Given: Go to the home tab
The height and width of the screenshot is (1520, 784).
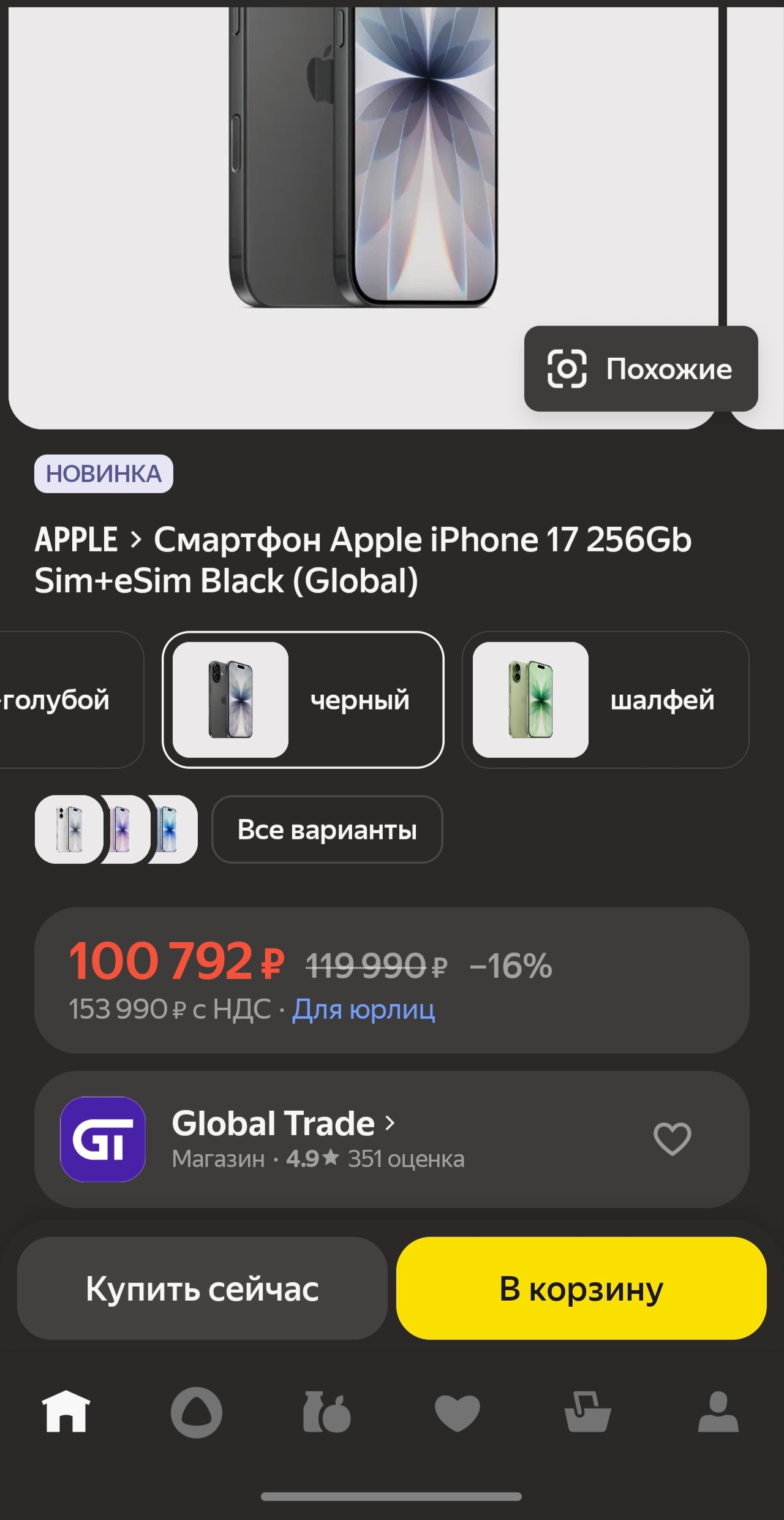Looking at the screenshot, I should coord(66,1412).
